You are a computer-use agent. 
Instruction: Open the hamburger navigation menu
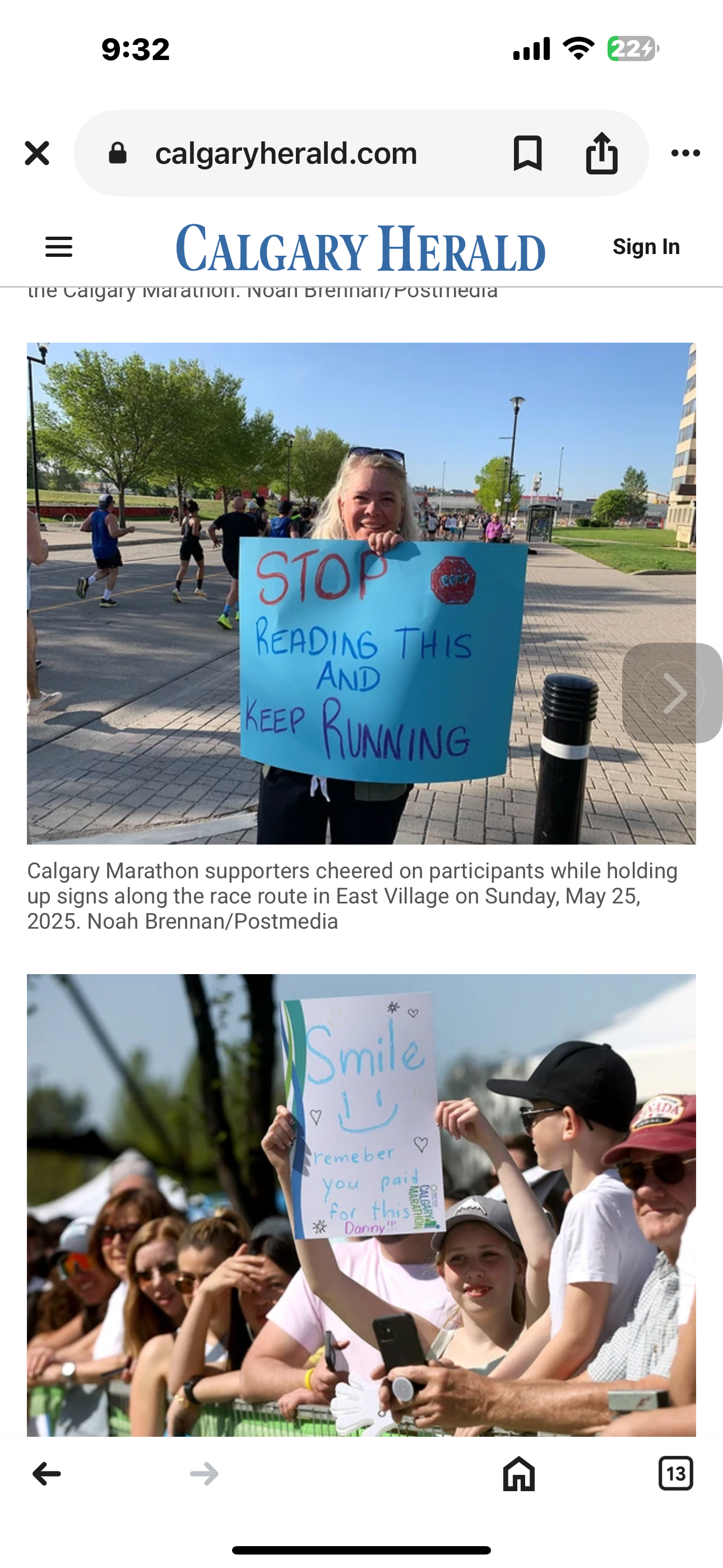click(x=59, y=247)
